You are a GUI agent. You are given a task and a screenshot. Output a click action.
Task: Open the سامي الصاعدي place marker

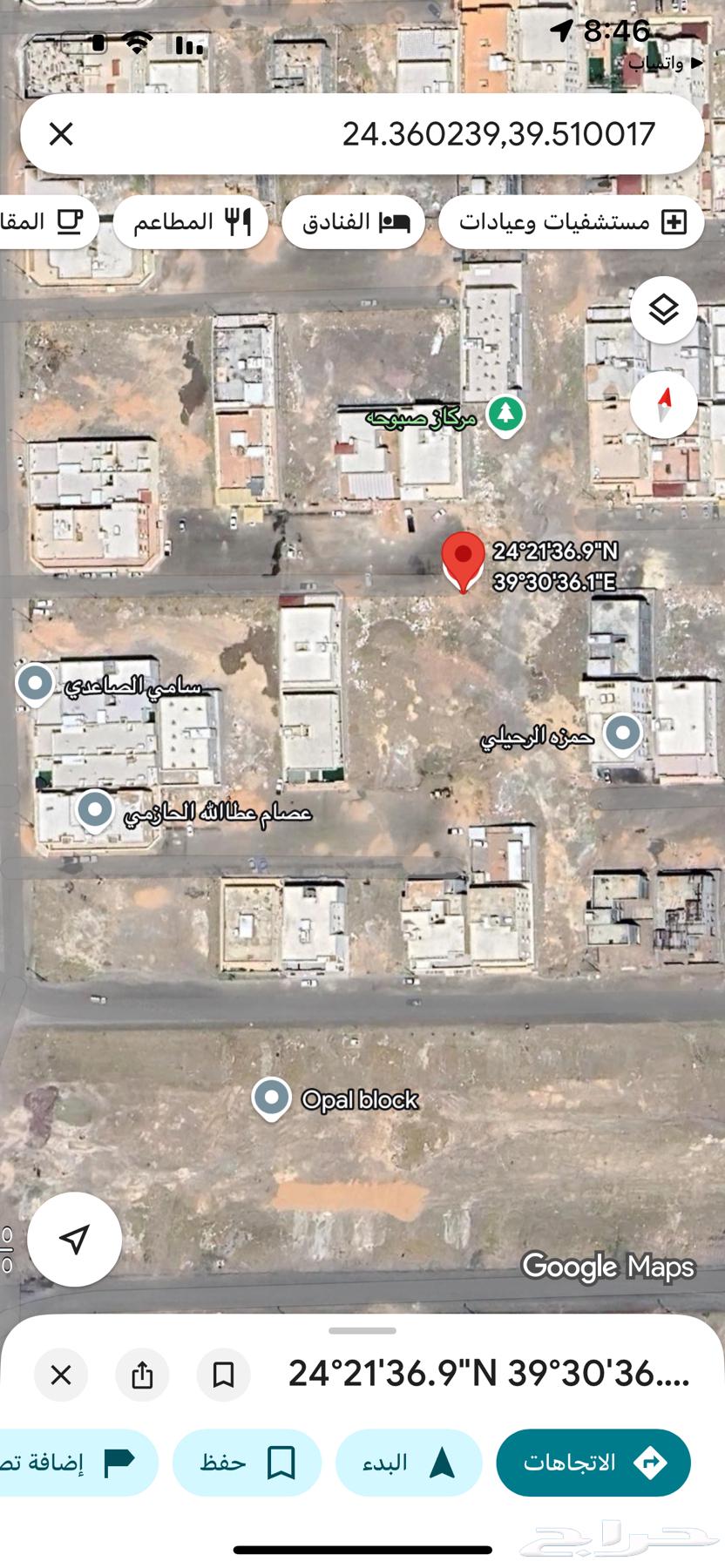(36, 683)
